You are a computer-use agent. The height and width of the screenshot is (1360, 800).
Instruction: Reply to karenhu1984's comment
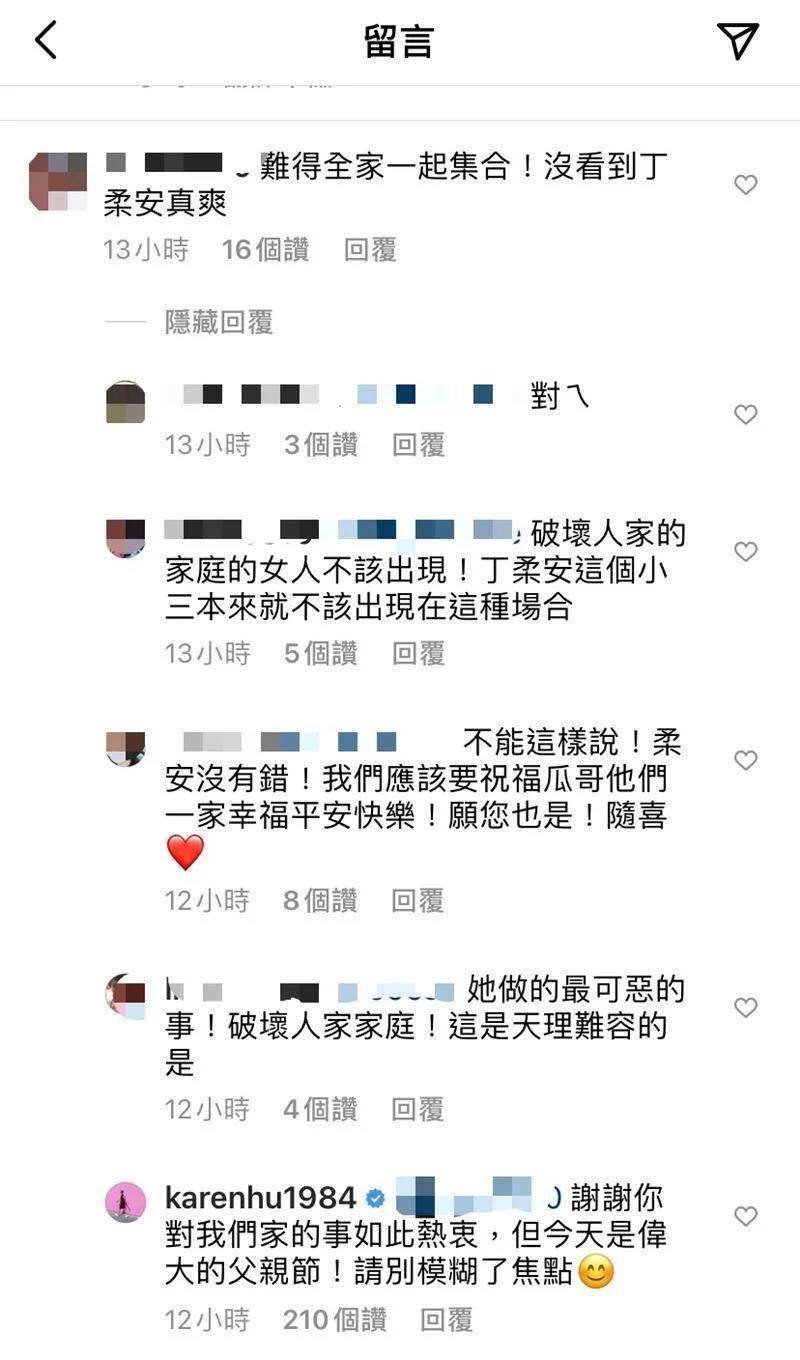(446, 1320)
